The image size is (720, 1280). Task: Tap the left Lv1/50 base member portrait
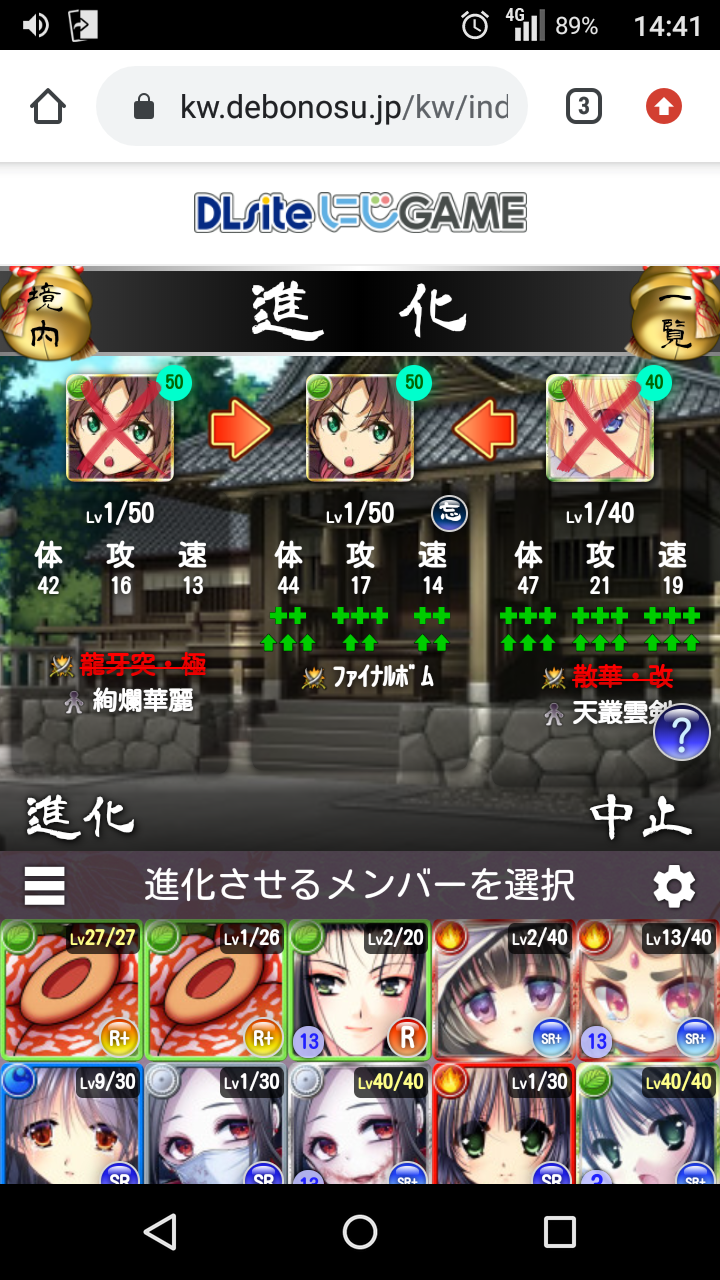coord(120,428)
